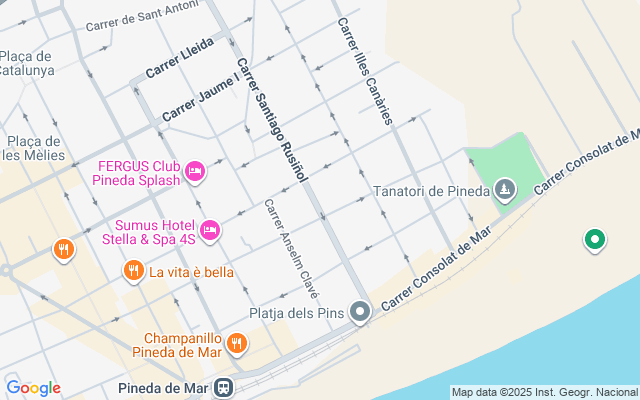Select Sumus Hotel Stella & Spa 4S pin
Screen dimensions: 640x400
209,231
